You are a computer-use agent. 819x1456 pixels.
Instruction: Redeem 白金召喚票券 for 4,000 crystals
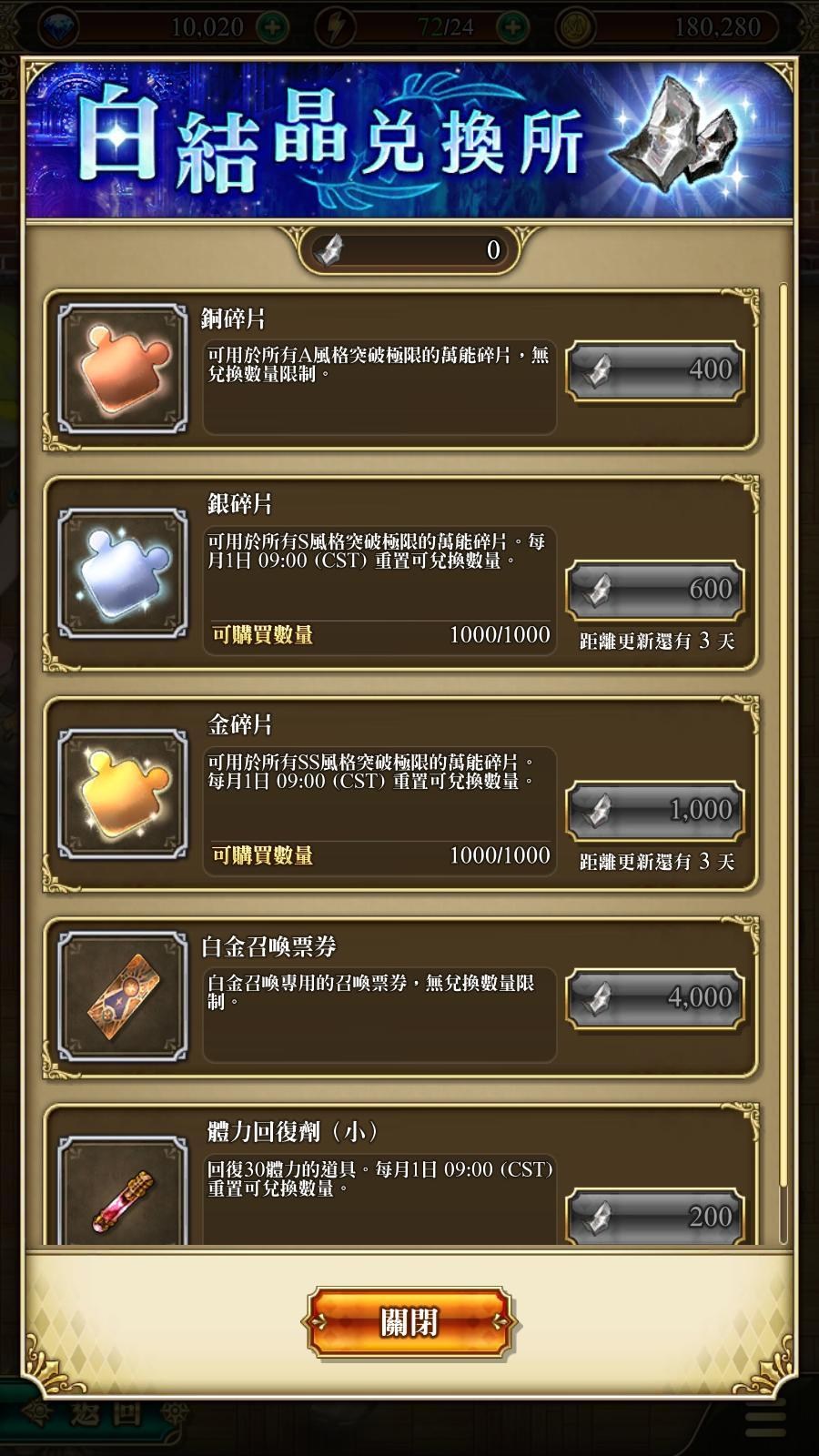pos(655,998)
